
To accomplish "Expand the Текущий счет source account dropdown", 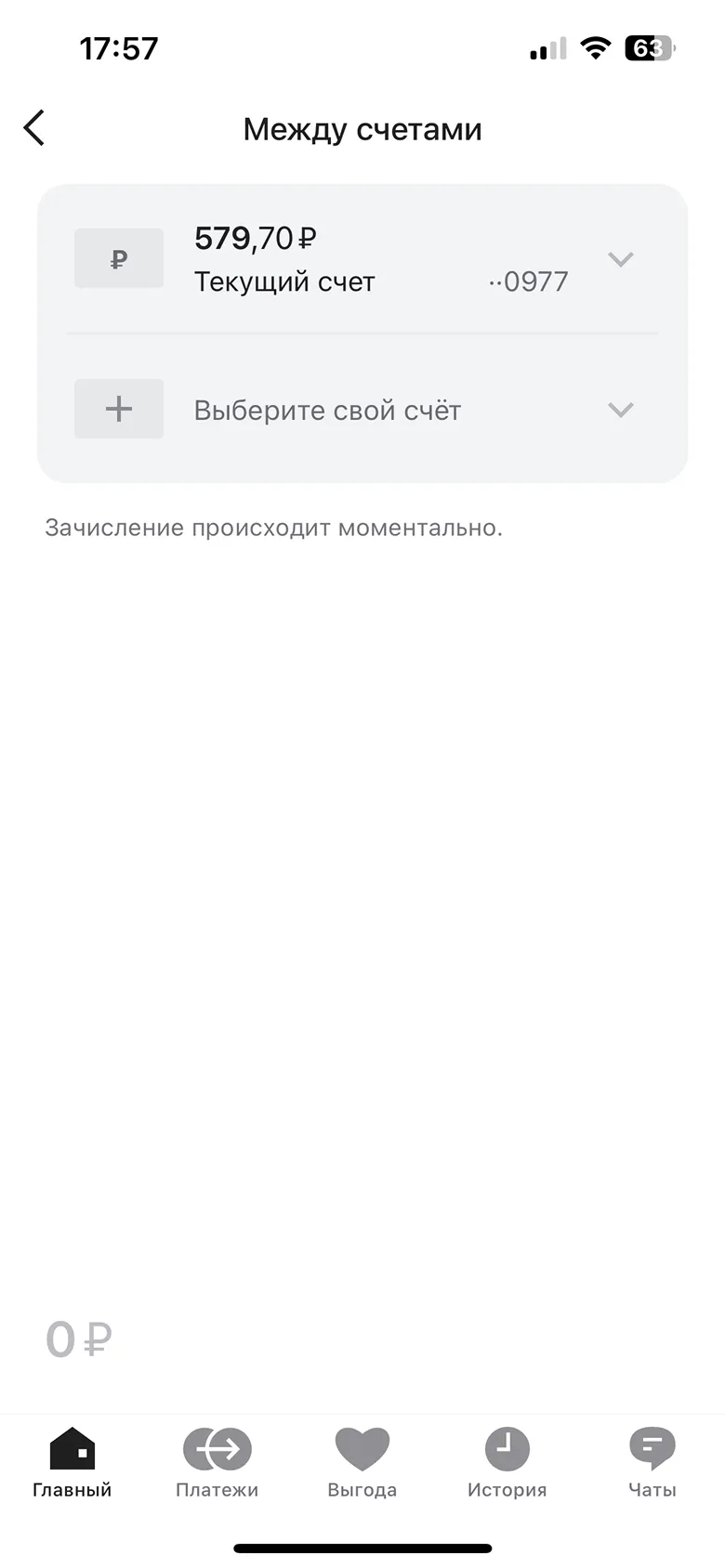I will coord(362,259).
